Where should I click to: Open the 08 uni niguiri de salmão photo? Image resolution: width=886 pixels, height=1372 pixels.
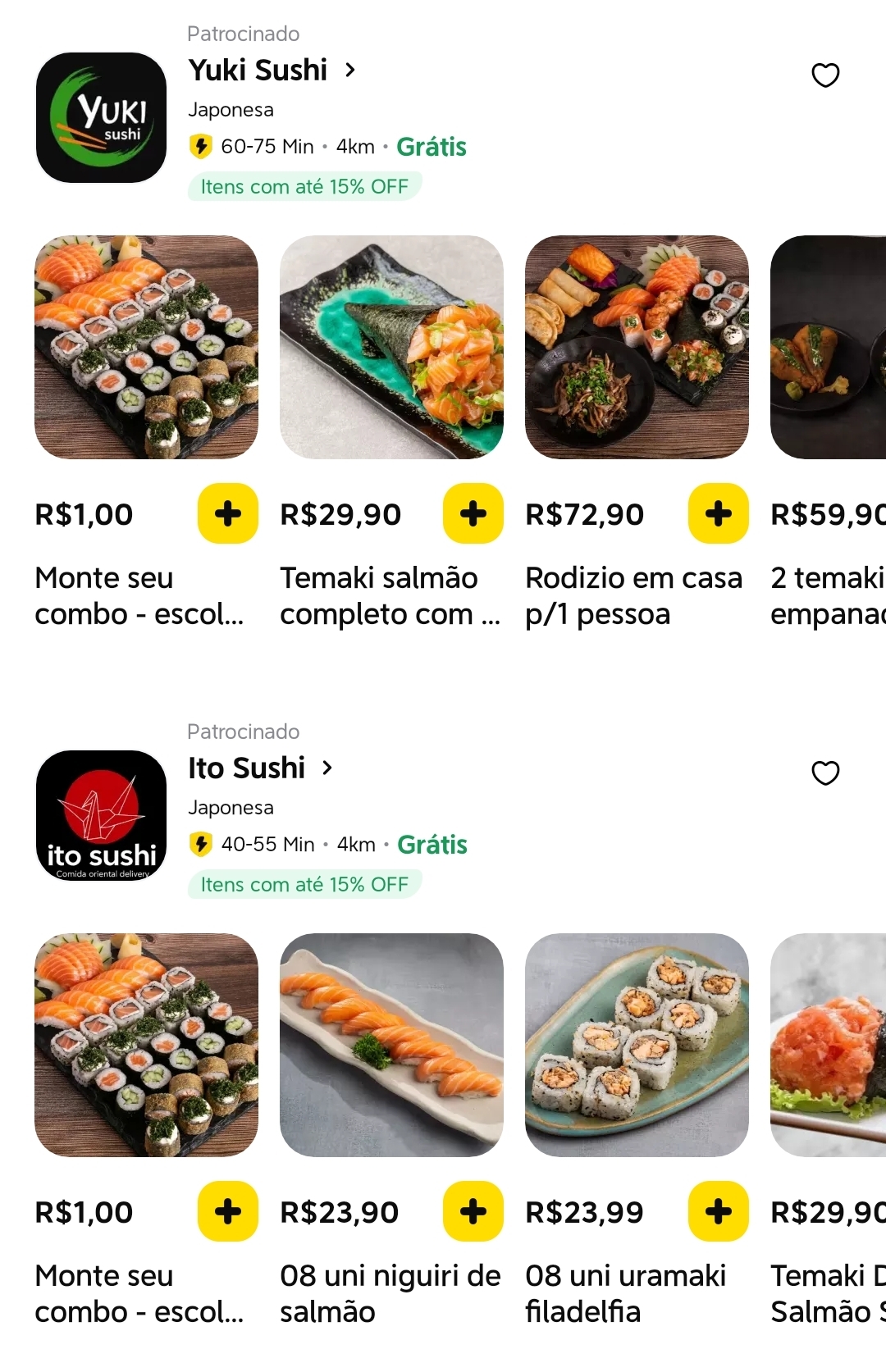click(391, 1045)
